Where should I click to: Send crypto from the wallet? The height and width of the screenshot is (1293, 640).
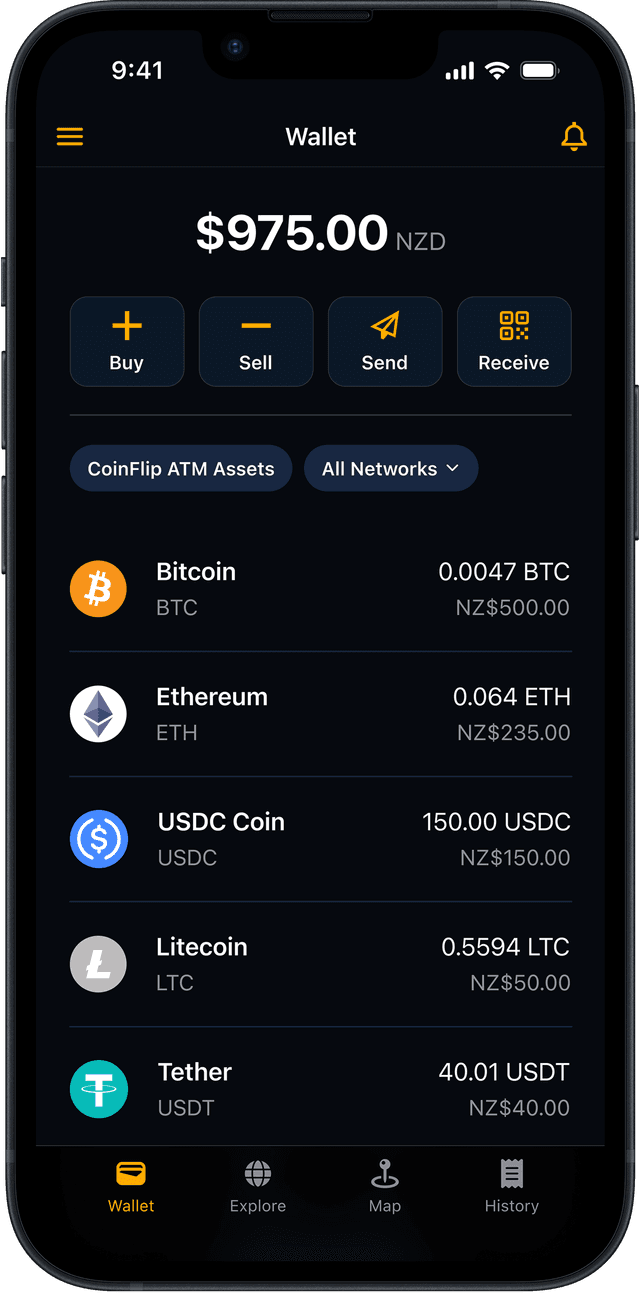(x=385, y=341)
